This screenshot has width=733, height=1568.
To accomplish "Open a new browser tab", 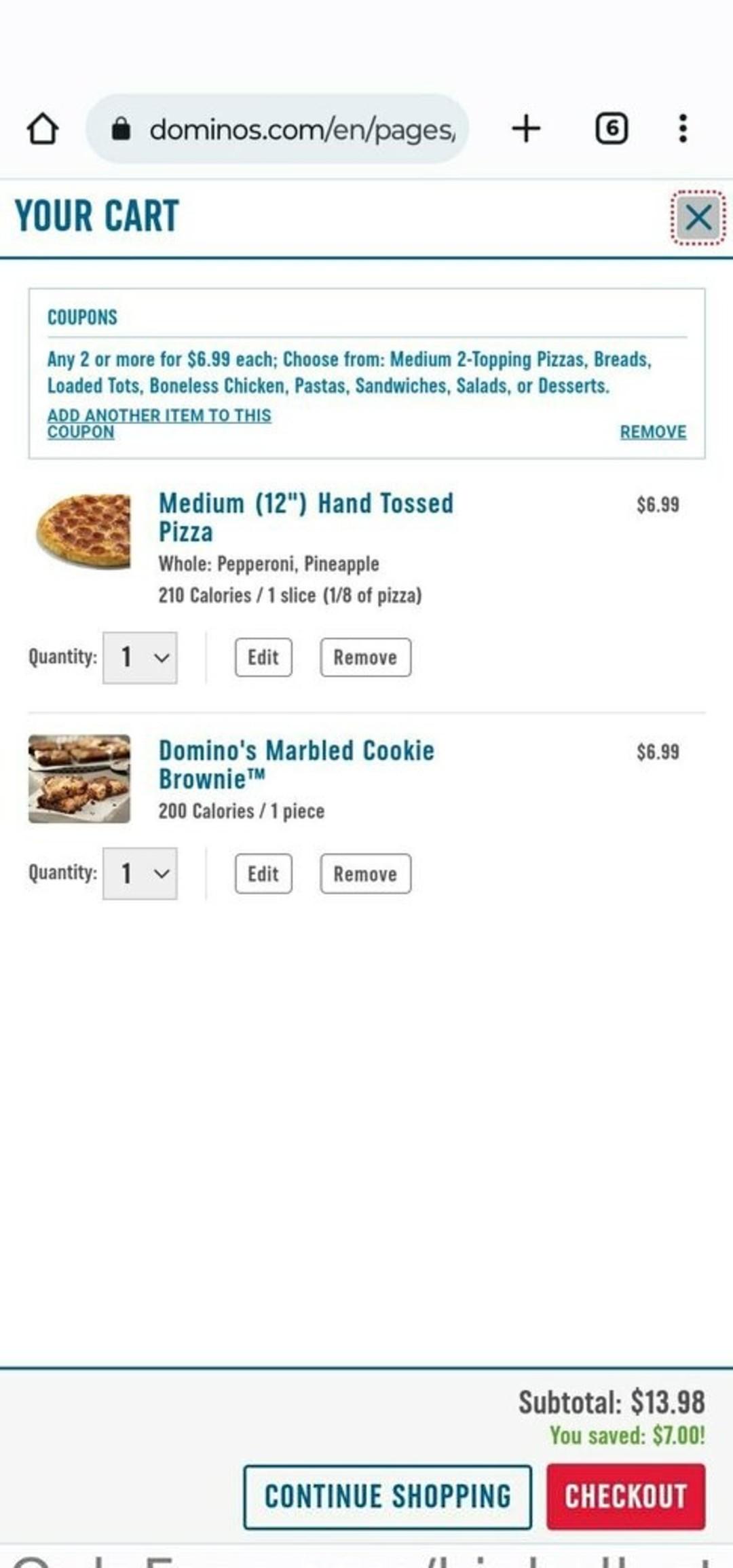I will click(x=526, y=129).
